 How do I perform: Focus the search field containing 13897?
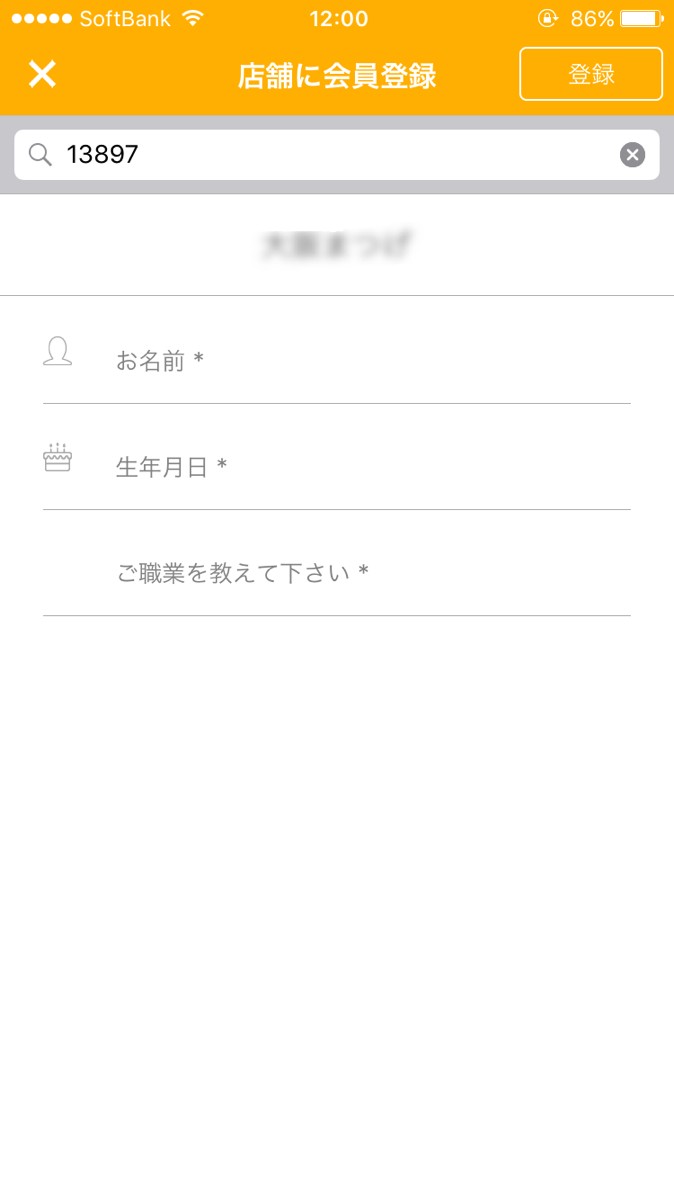coord(330,155)
